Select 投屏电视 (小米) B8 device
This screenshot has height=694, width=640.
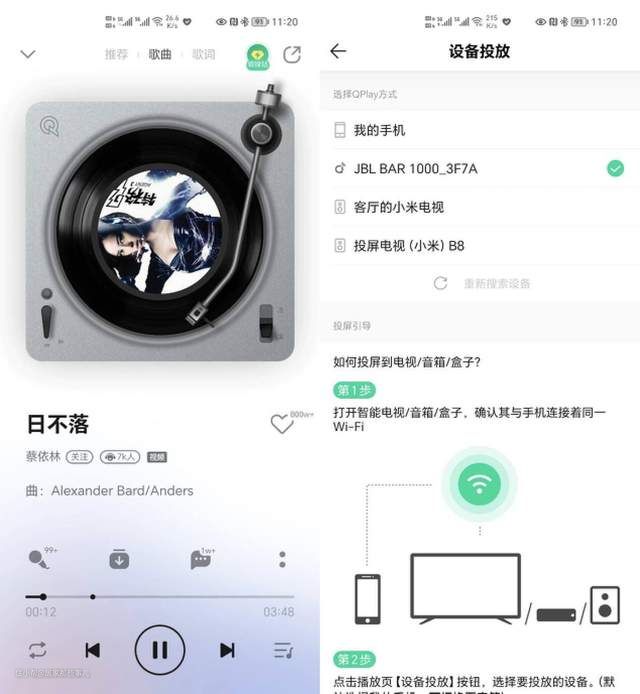(x=409, y=245)
